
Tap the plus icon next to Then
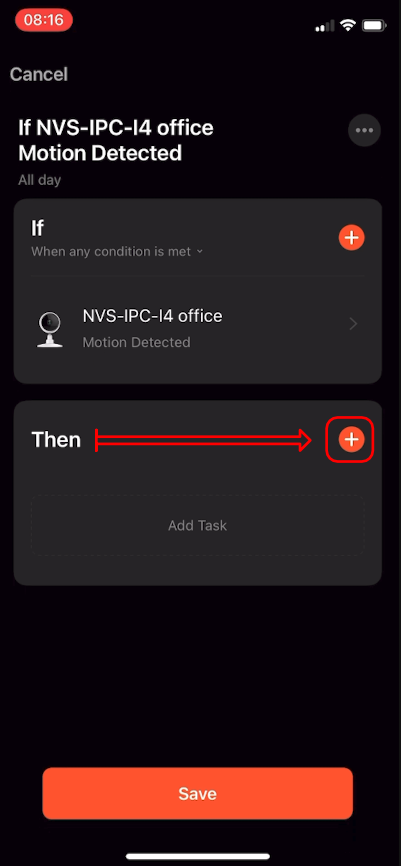click(352, 439)
